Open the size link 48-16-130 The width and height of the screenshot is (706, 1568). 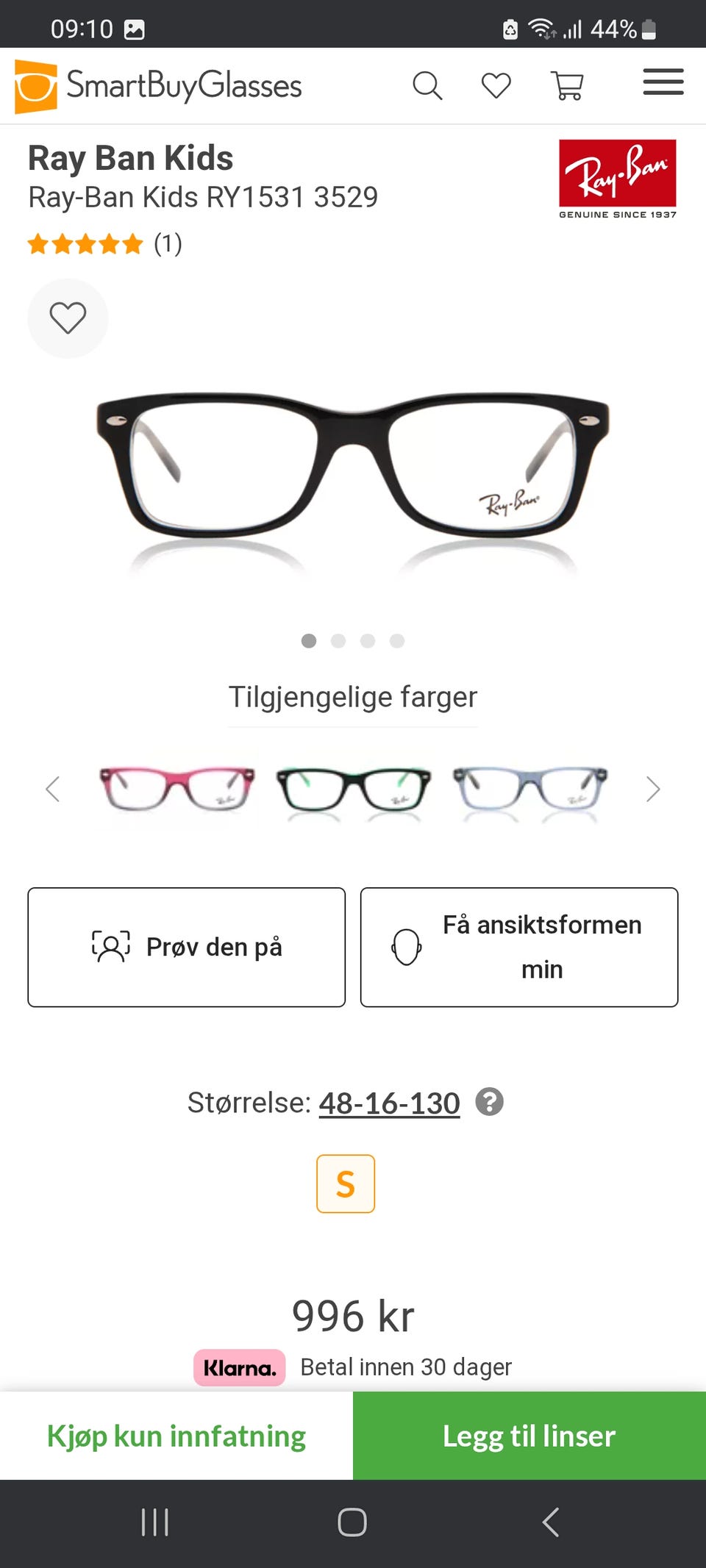click(x=388, y=1102)
